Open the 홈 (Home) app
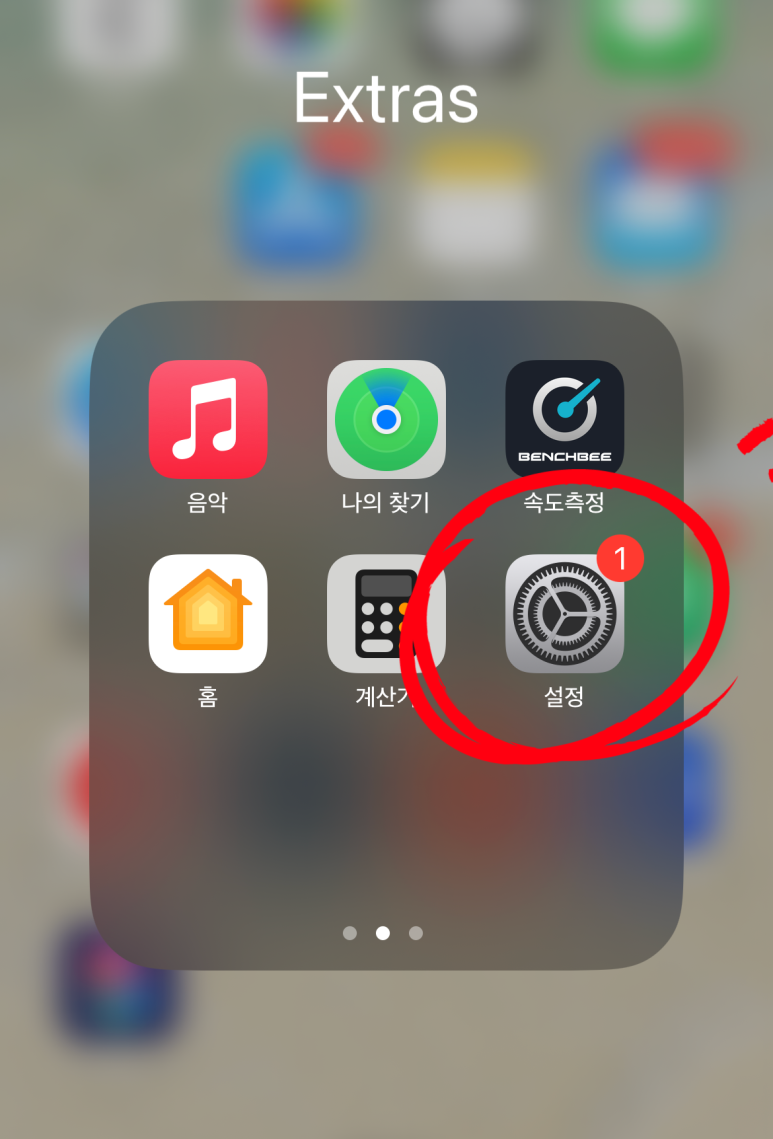 [208, 613]
